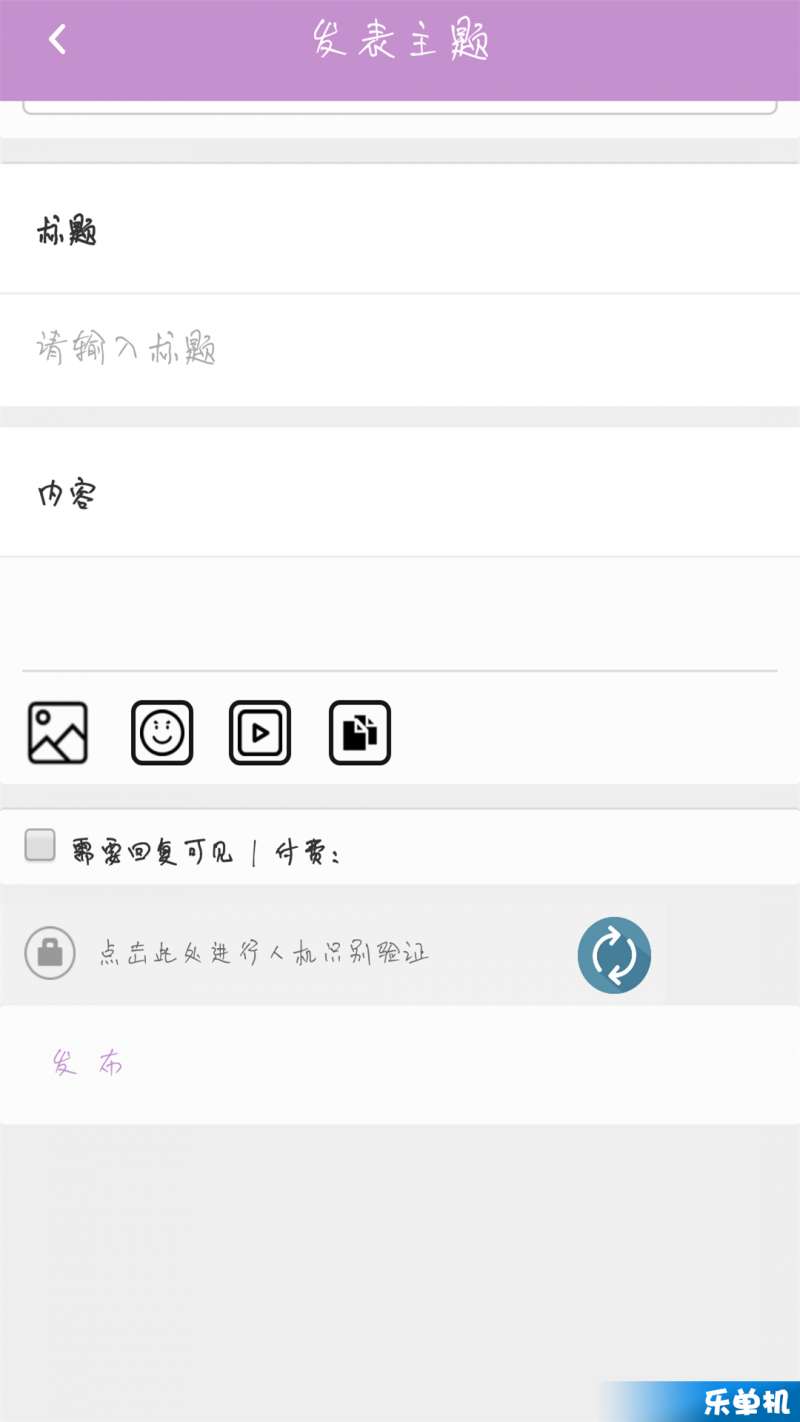Refresh the verification with the circular arrows
Screen dimensions: 800x1422
[x=614, y=955]
